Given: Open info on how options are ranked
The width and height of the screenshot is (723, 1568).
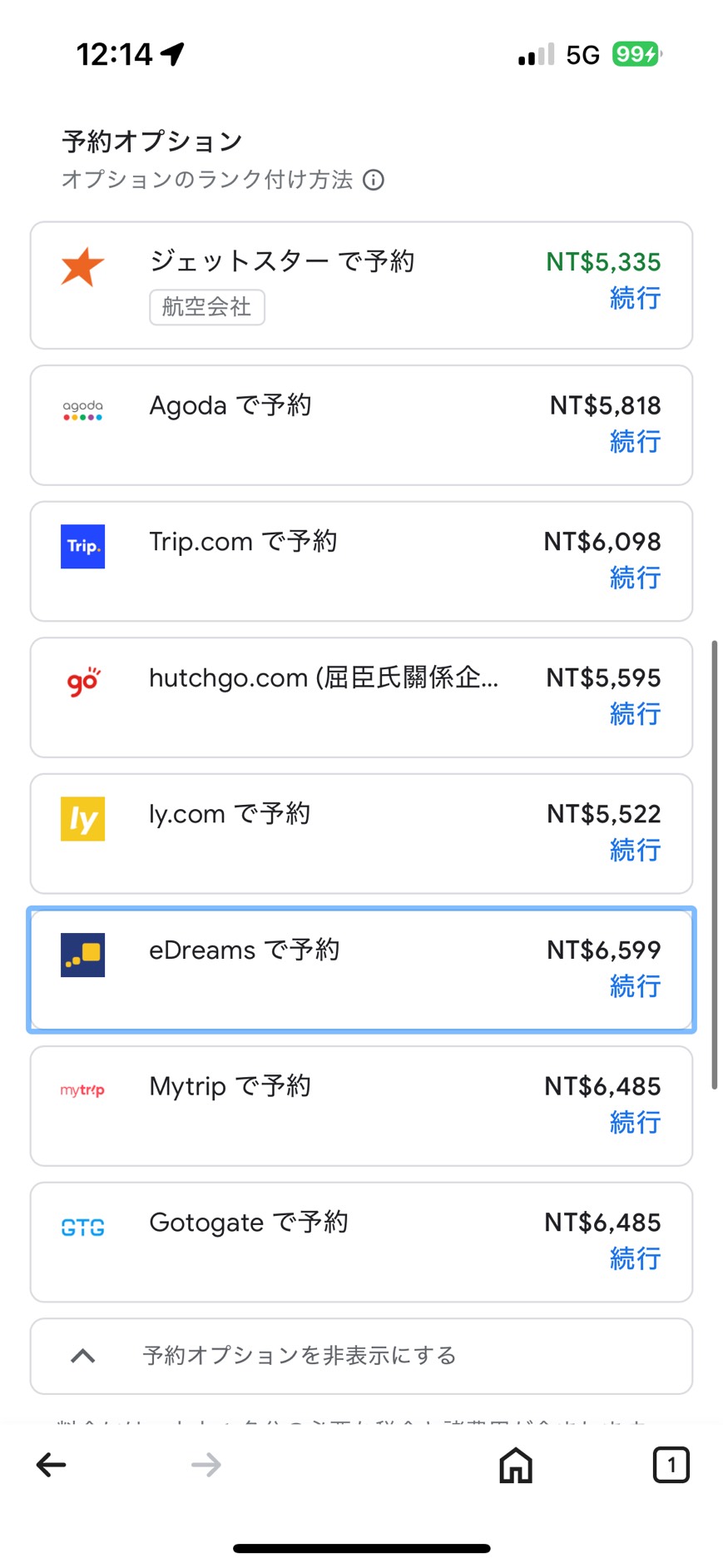Looking at the screenshot, I should tap(374, 180).
